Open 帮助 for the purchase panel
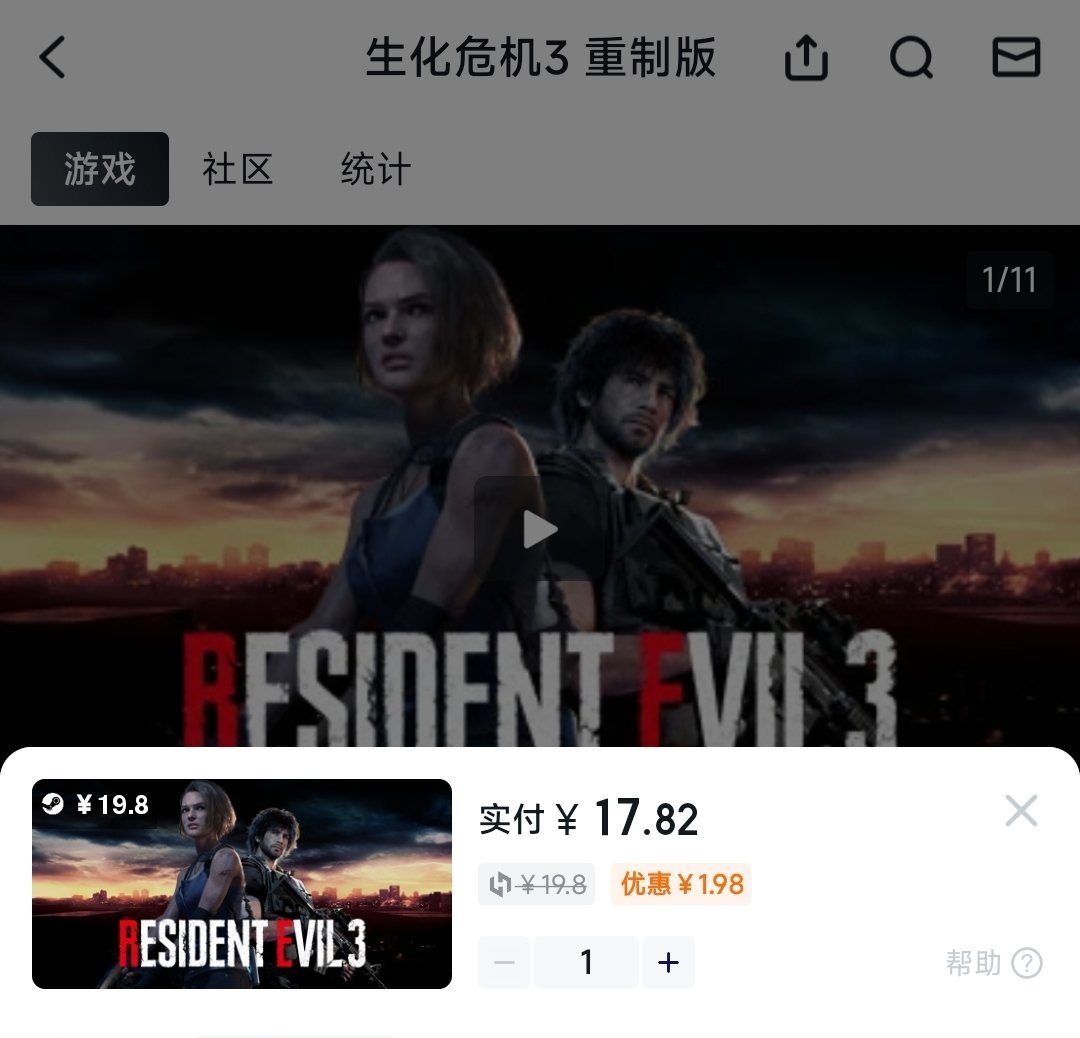Image resolution: width=1080 pixels, height=1038 pixels. tap(994, 963)
